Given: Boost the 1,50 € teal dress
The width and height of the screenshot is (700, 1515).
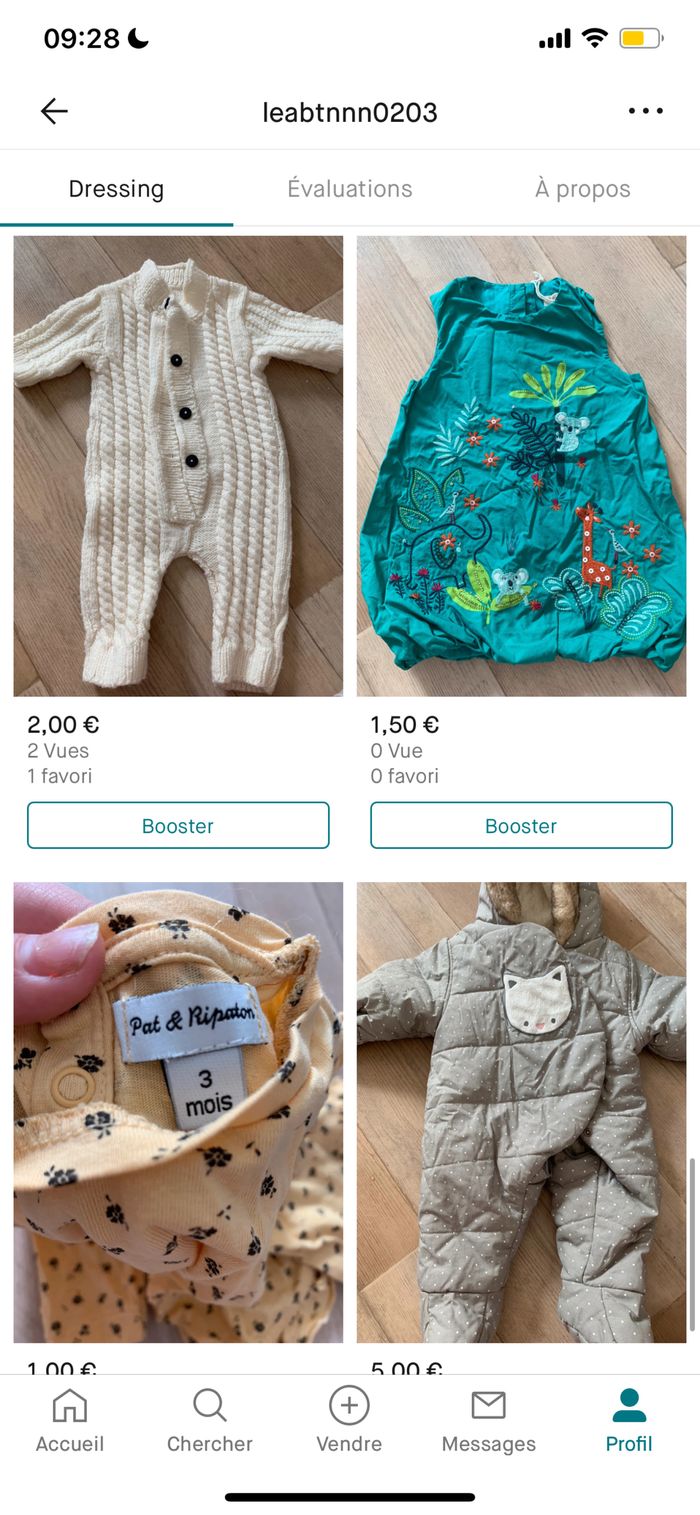Looking at the screenshot, I should pyautogui.click(x=521, y=826).
